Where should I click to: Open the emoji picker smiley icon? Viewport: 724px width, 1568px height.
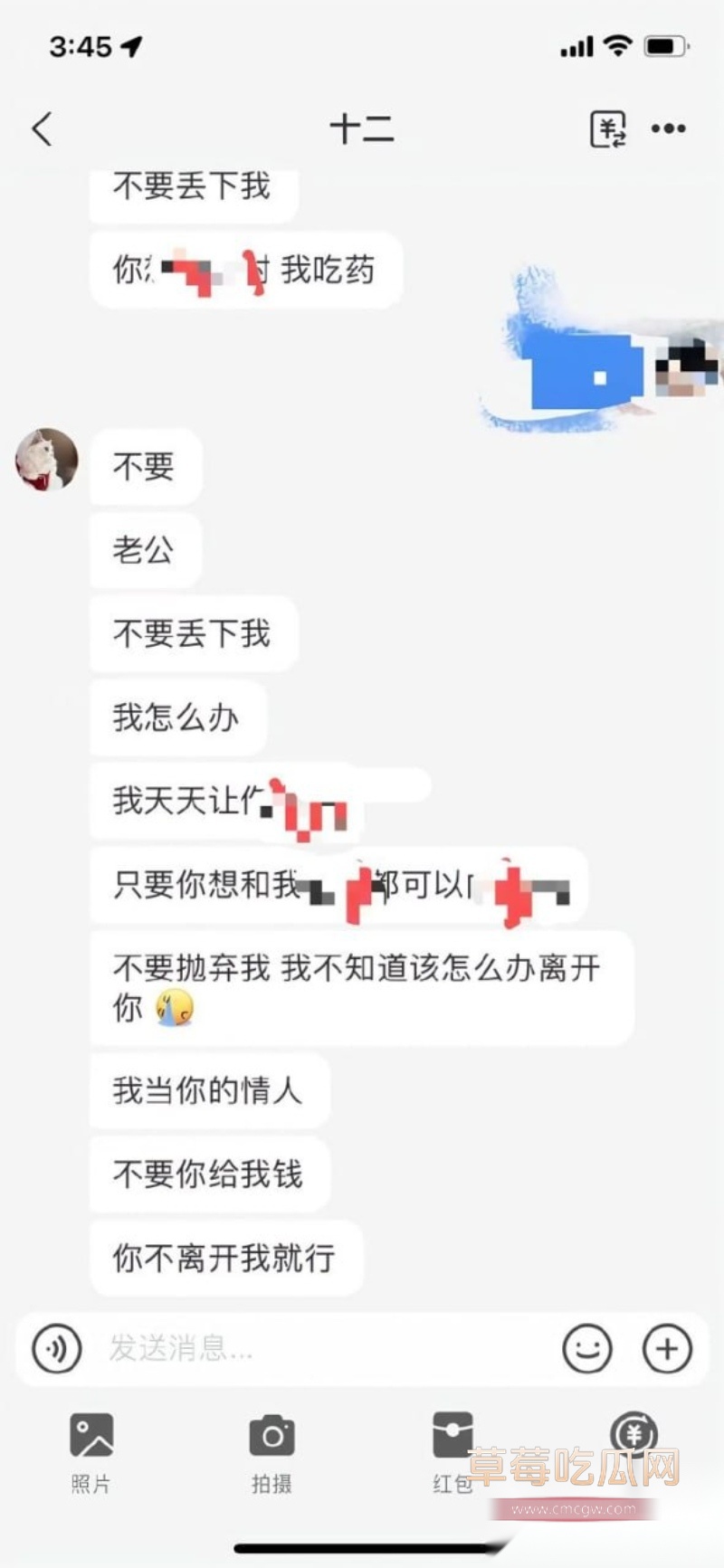(x=588, y=1349)
